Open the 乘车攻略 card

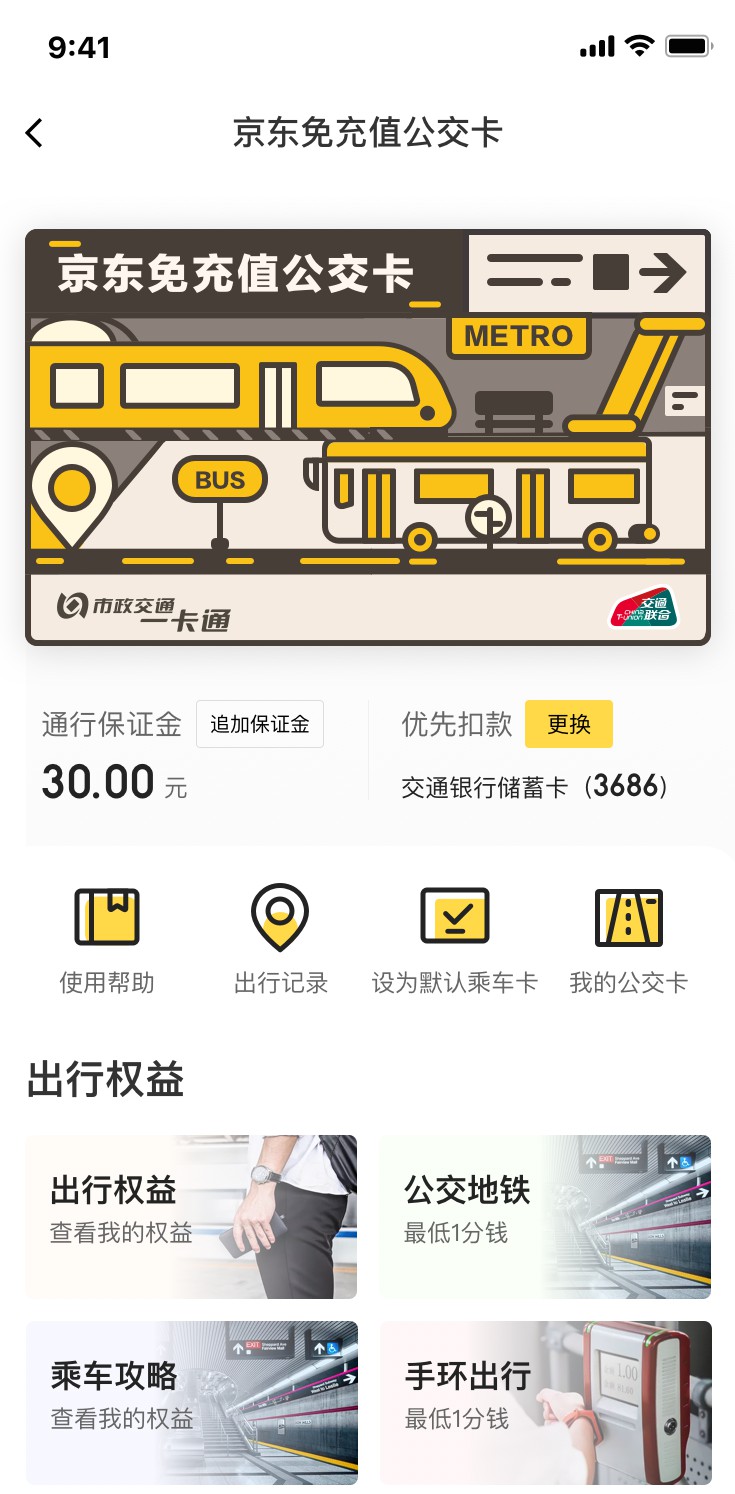191,1402
